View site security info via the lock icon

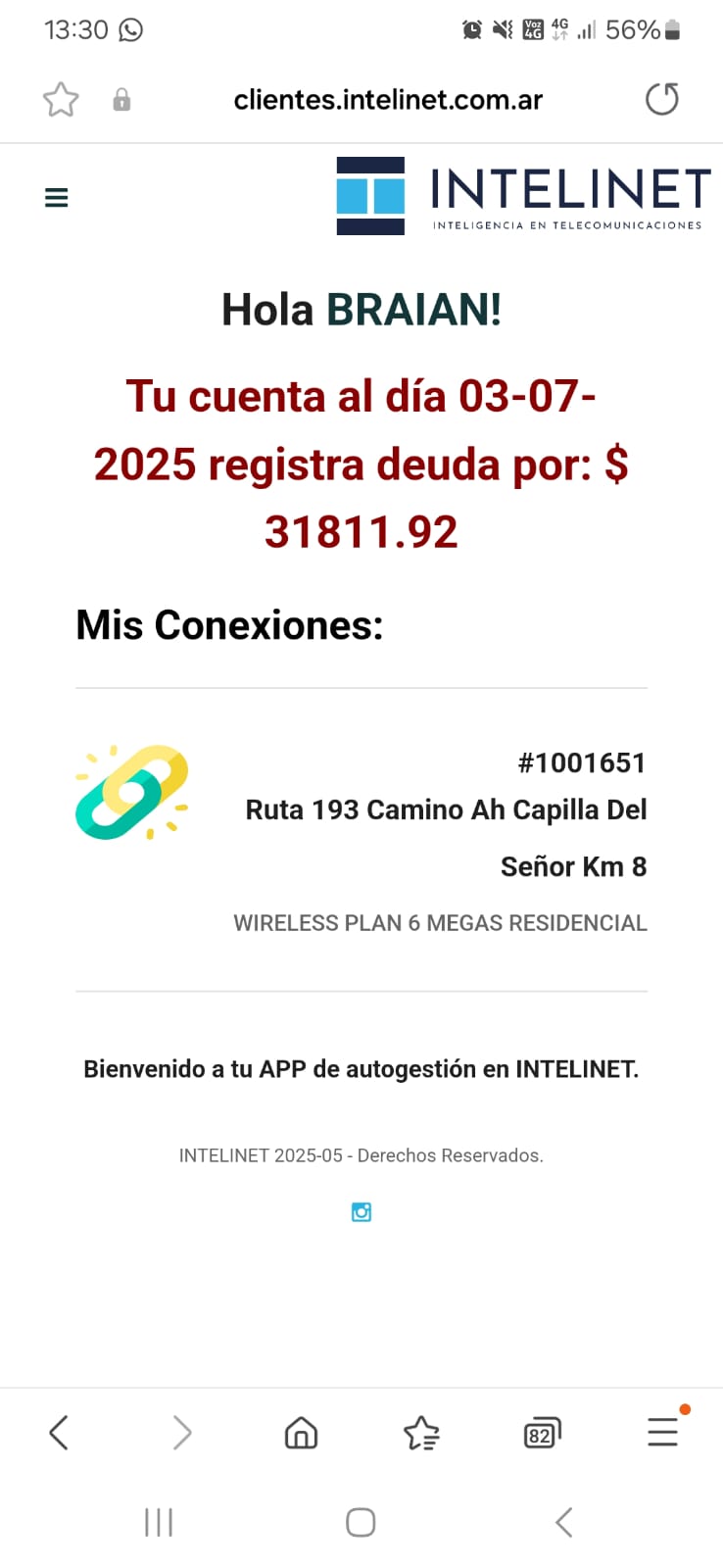pos(121,99)
